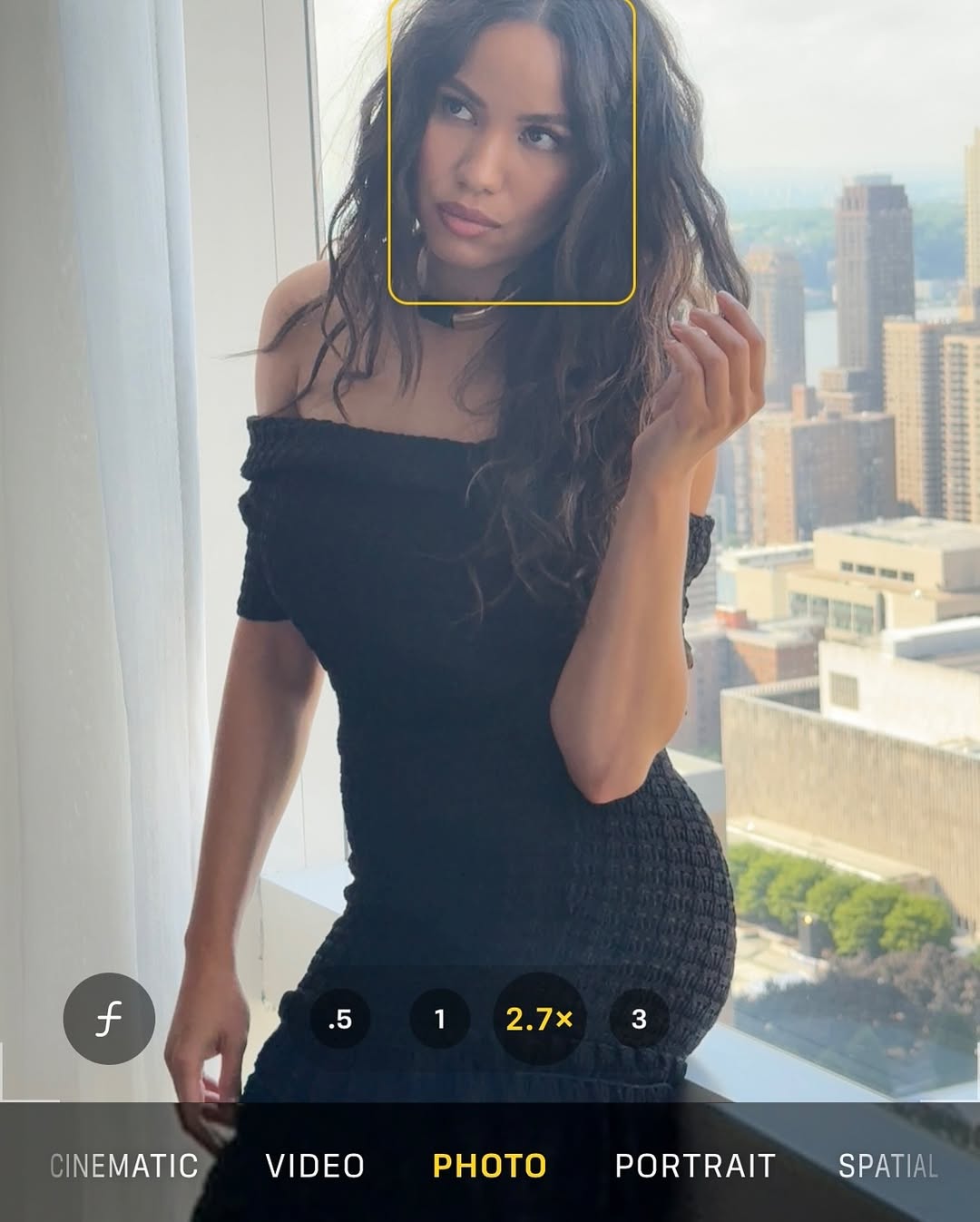This screenshot has height=1222, width=980.
Task: Select the Photo mode
Action: click(x=489, y=1166)
